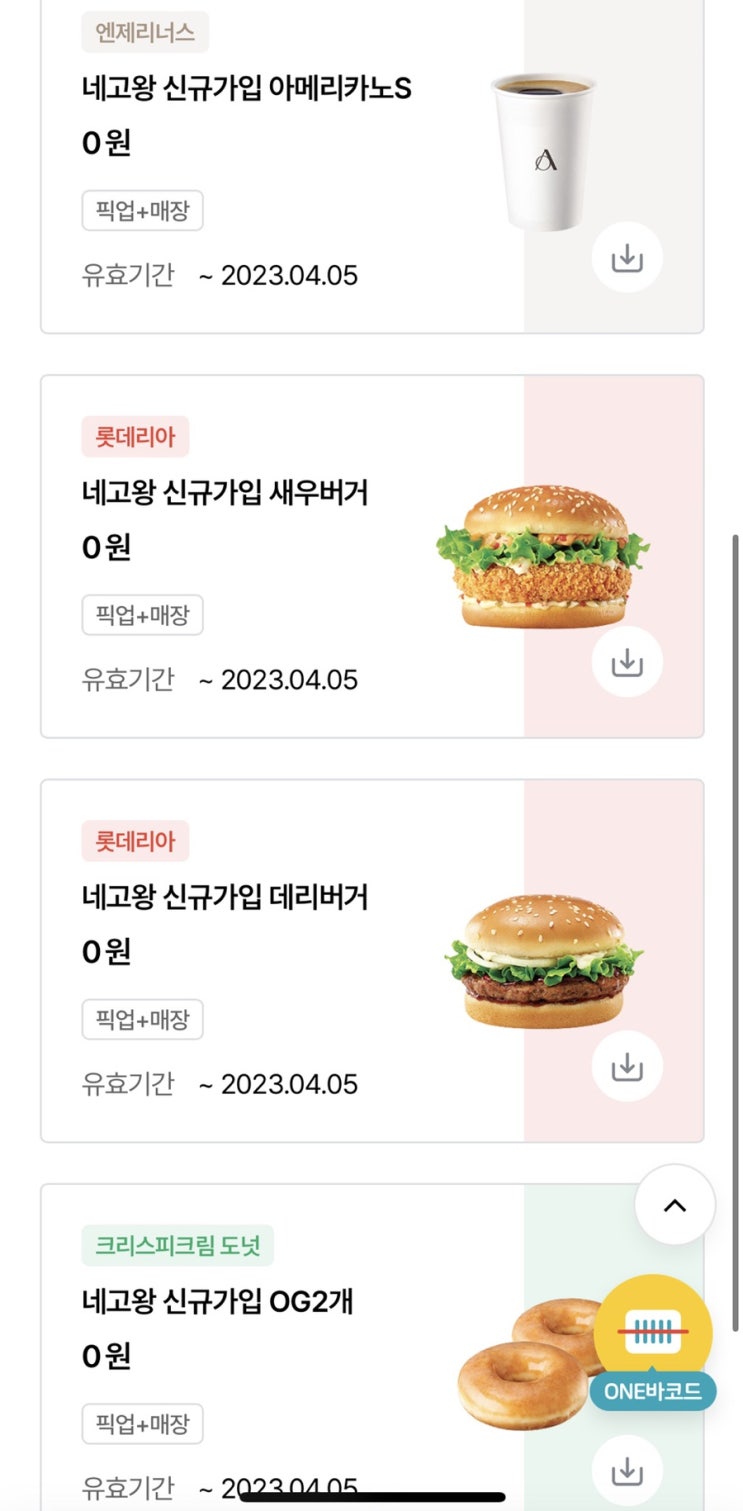The width and height of the screenshot is (743, 1511).
Task: Download the 데리버거 coupon
Action: [627, 1067]
